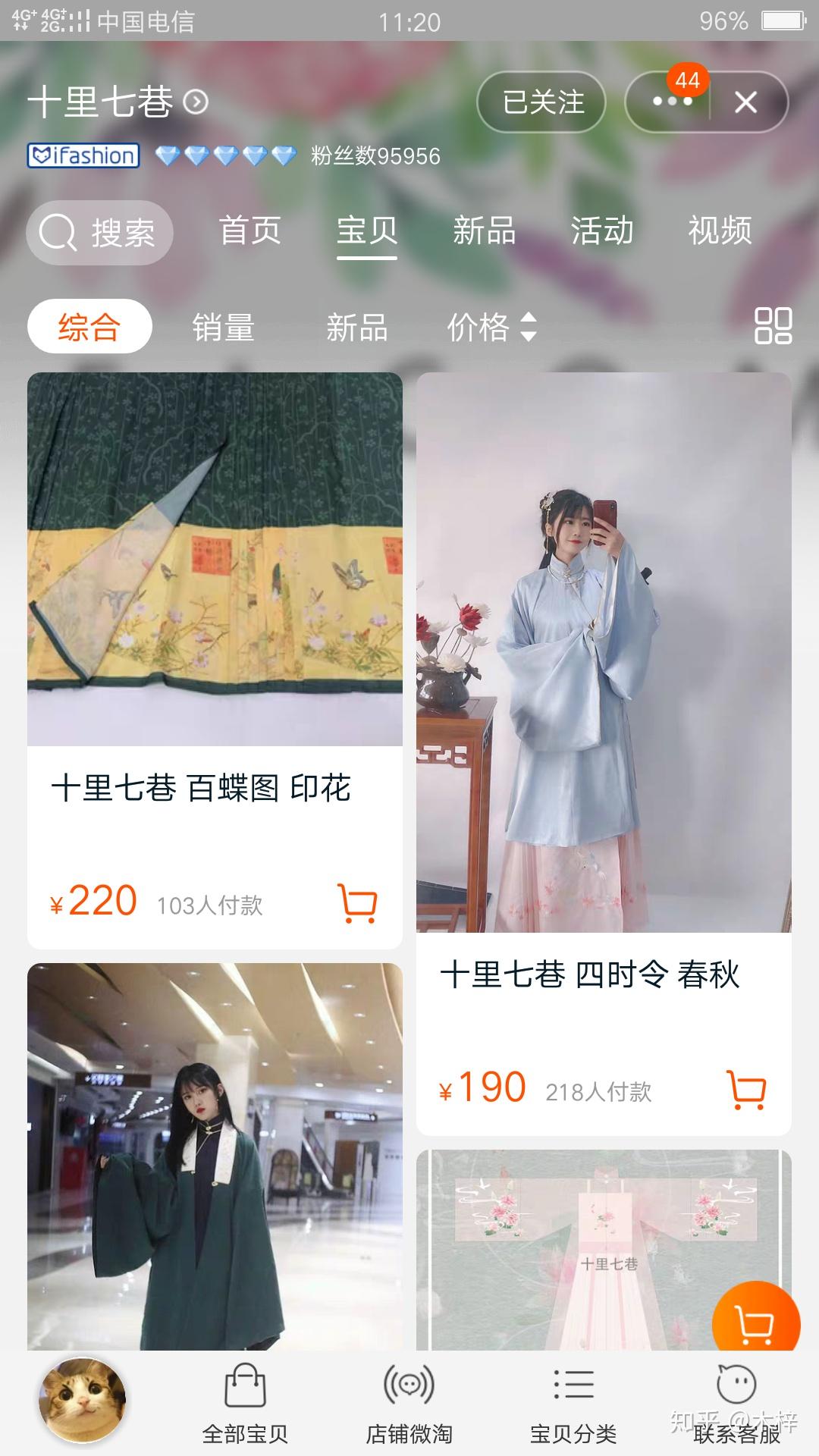Open the 活动 tab
The width and height of the screenshot is (819, 1456).
point(602,231)
